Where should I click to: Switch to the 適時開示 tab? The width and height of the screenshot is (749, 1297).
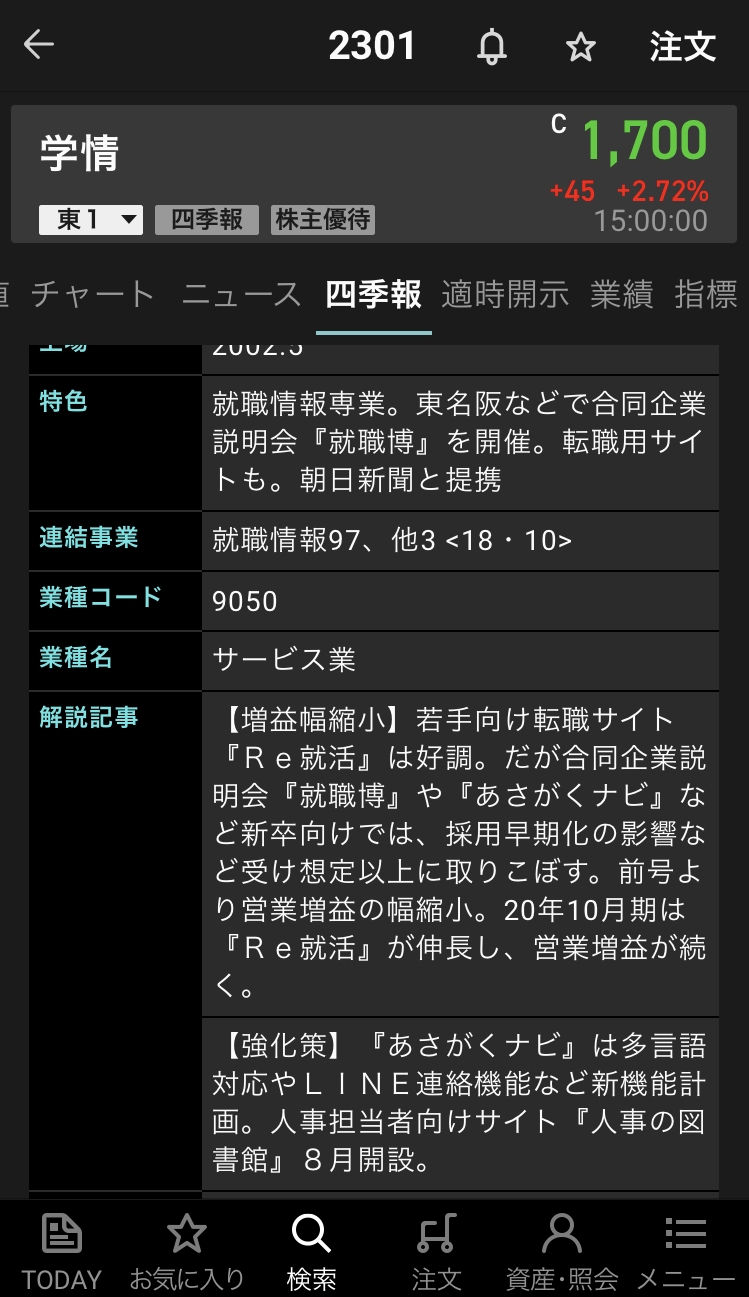pyautogui.click(x=505, y=294)
